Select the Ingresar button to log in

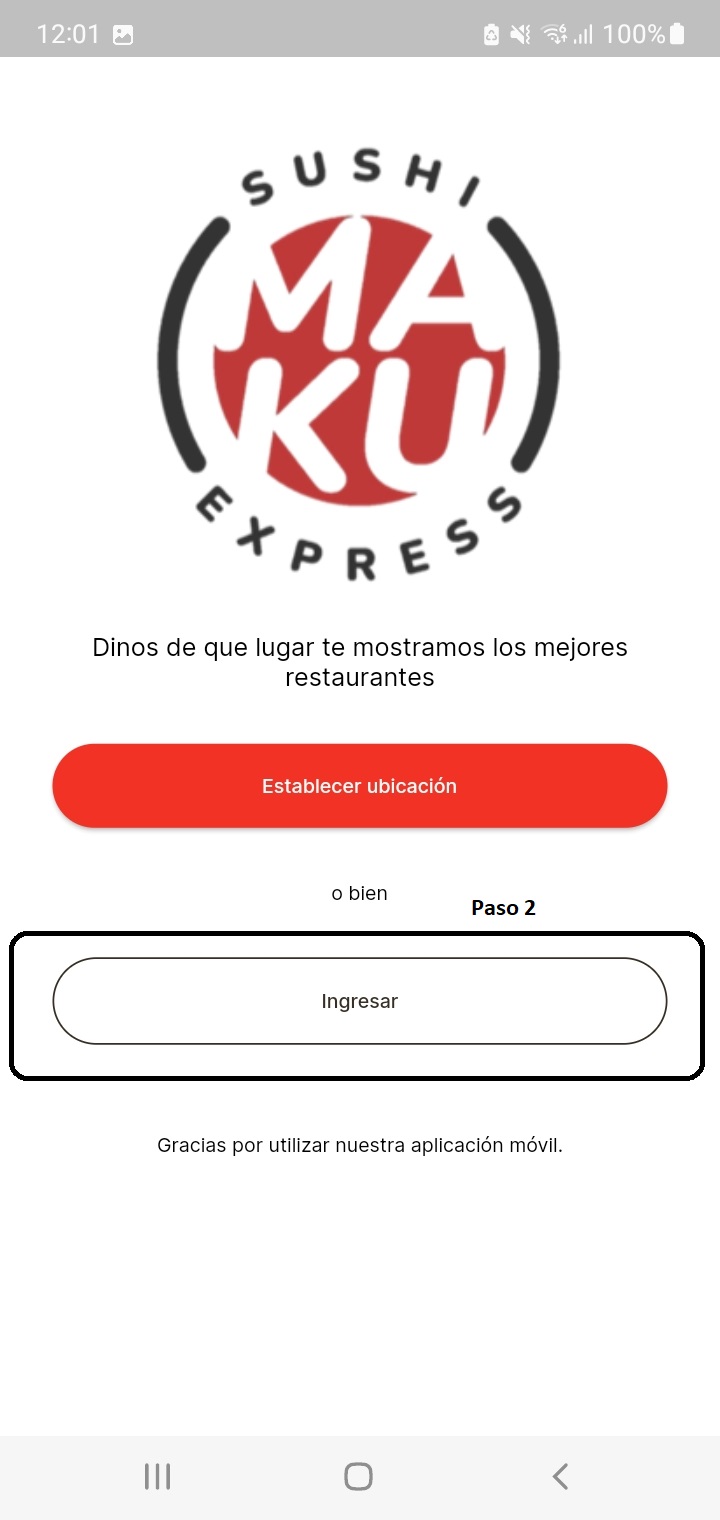[359, 1001]
